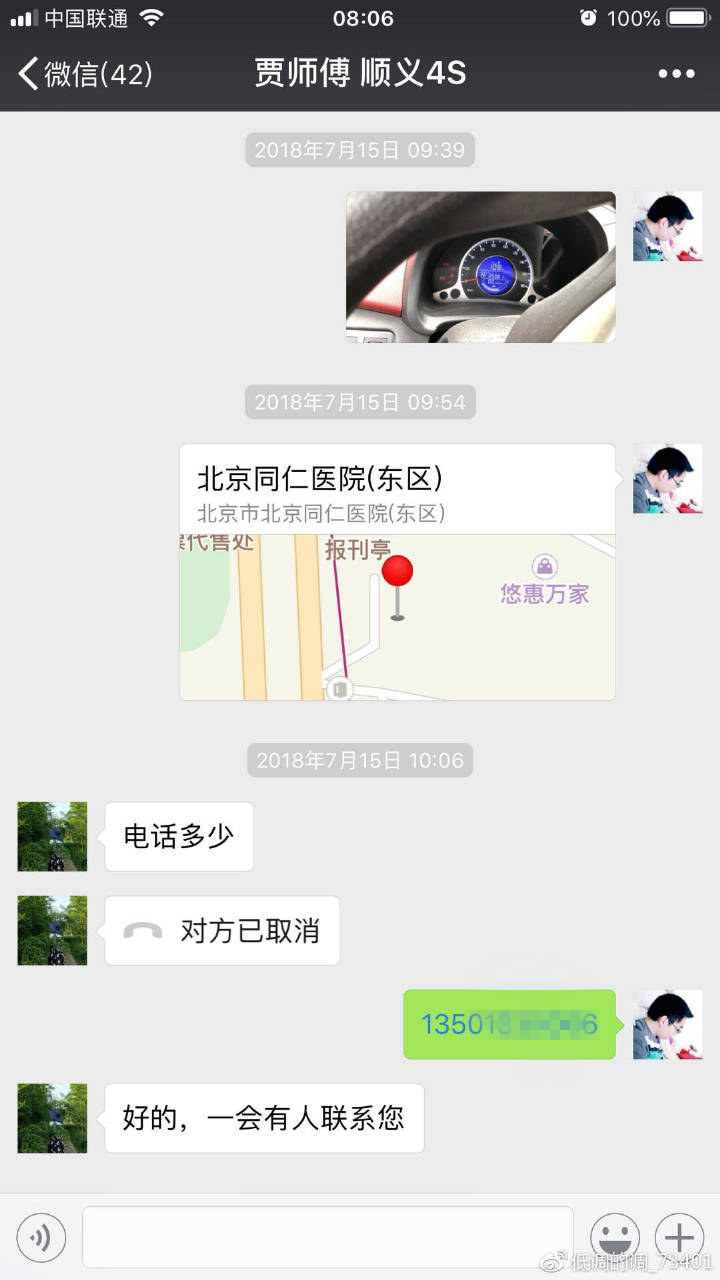Open 贾师傅 顺义4S chat title
Screen dimensions: 720x1280
[x=360, y=73]
